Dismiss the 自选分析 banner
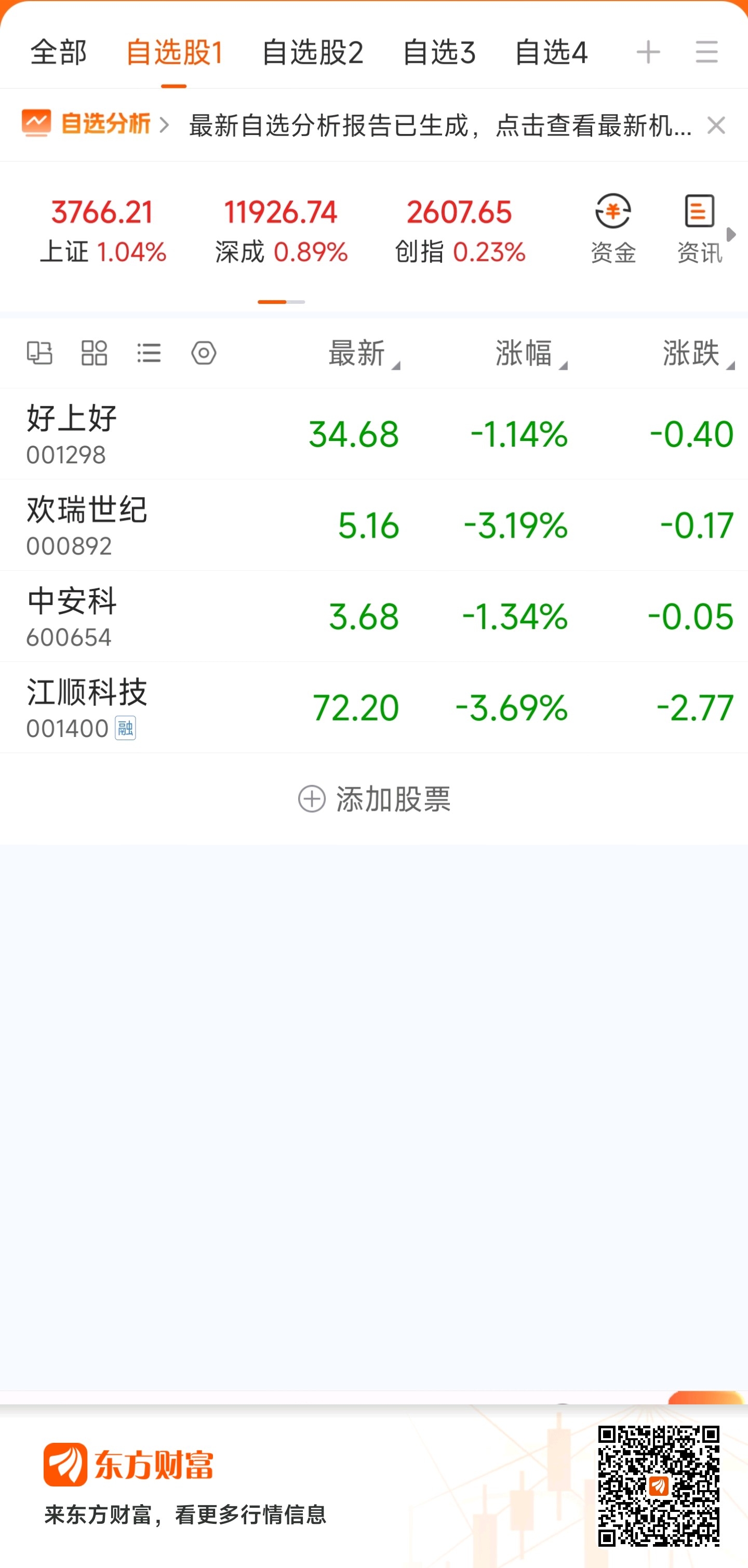The width and height of the screenshot is (748, 1568). click(x=716, y=125)
